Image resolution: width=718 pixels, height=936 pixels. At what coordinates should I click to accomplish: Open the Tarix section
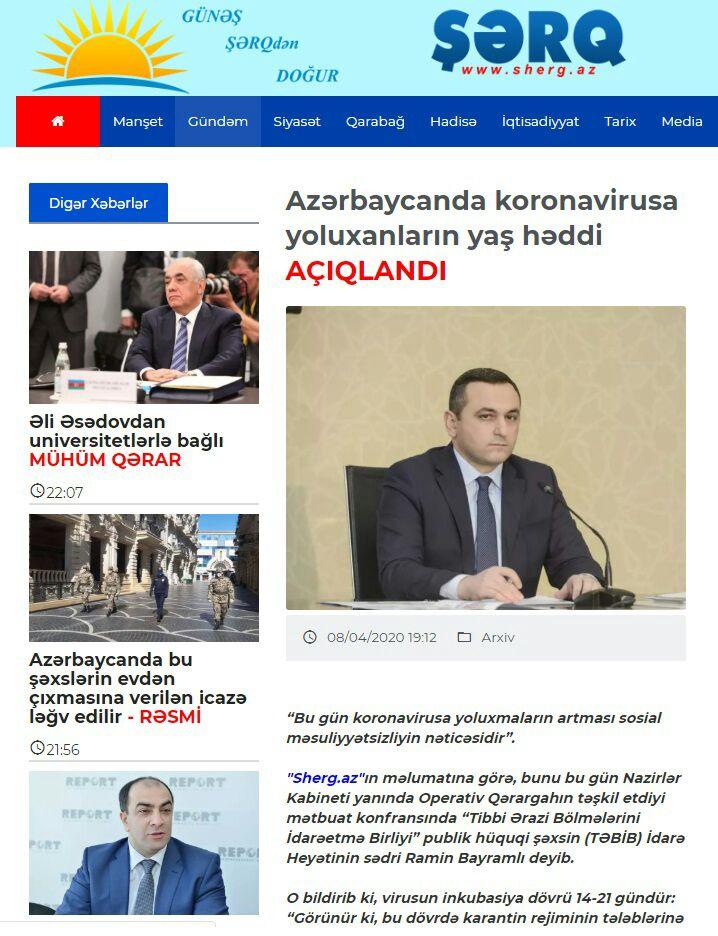click(x=620, y=121)
